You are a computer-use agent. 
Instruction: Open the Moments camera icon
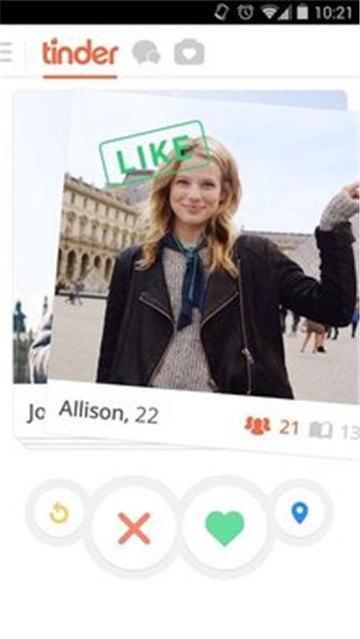189,52
